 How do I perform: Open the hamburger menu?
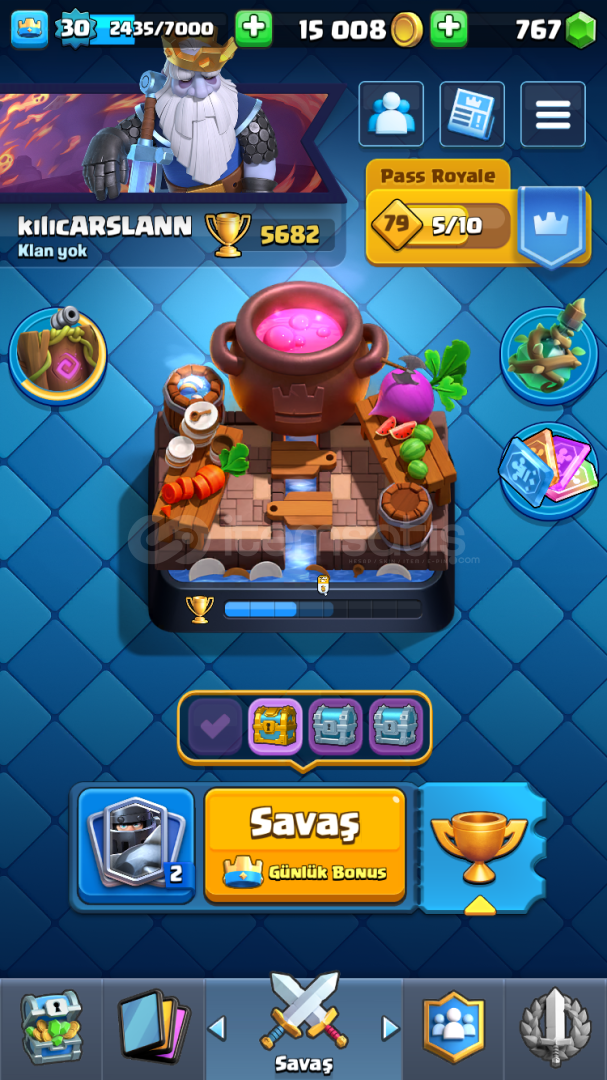coord(553,114)
